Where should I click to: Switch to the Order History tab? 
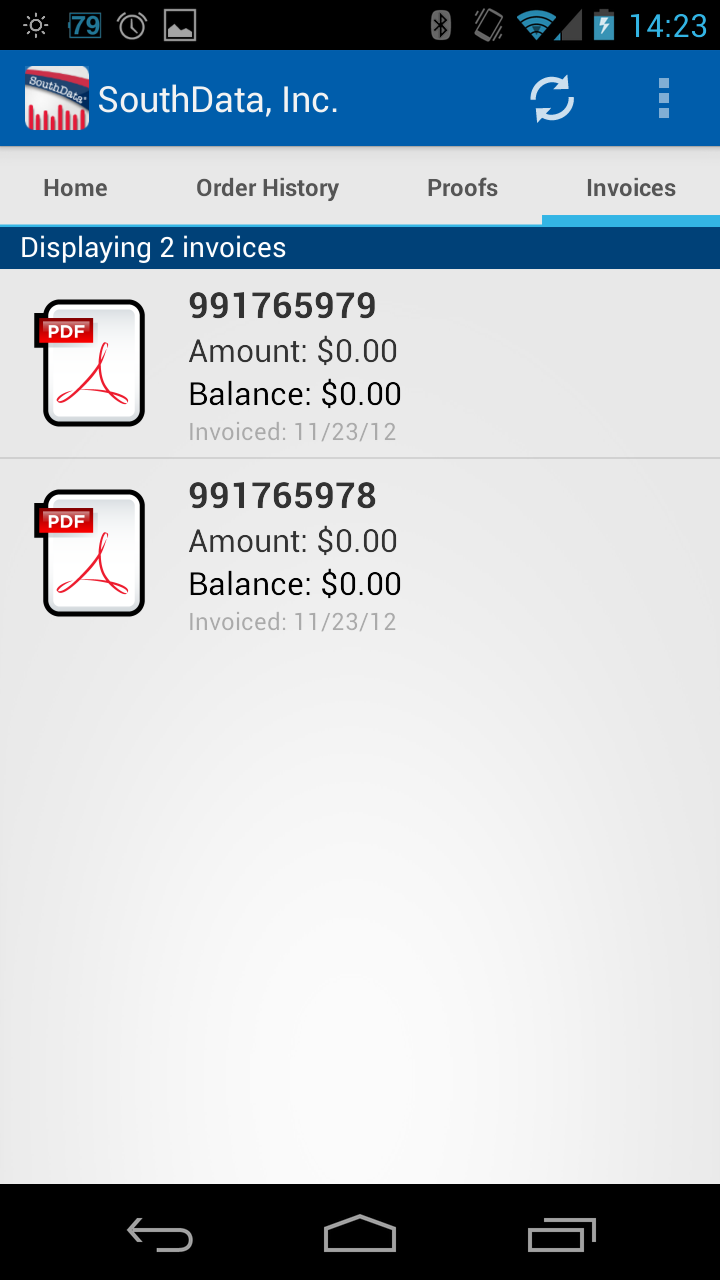267,188
